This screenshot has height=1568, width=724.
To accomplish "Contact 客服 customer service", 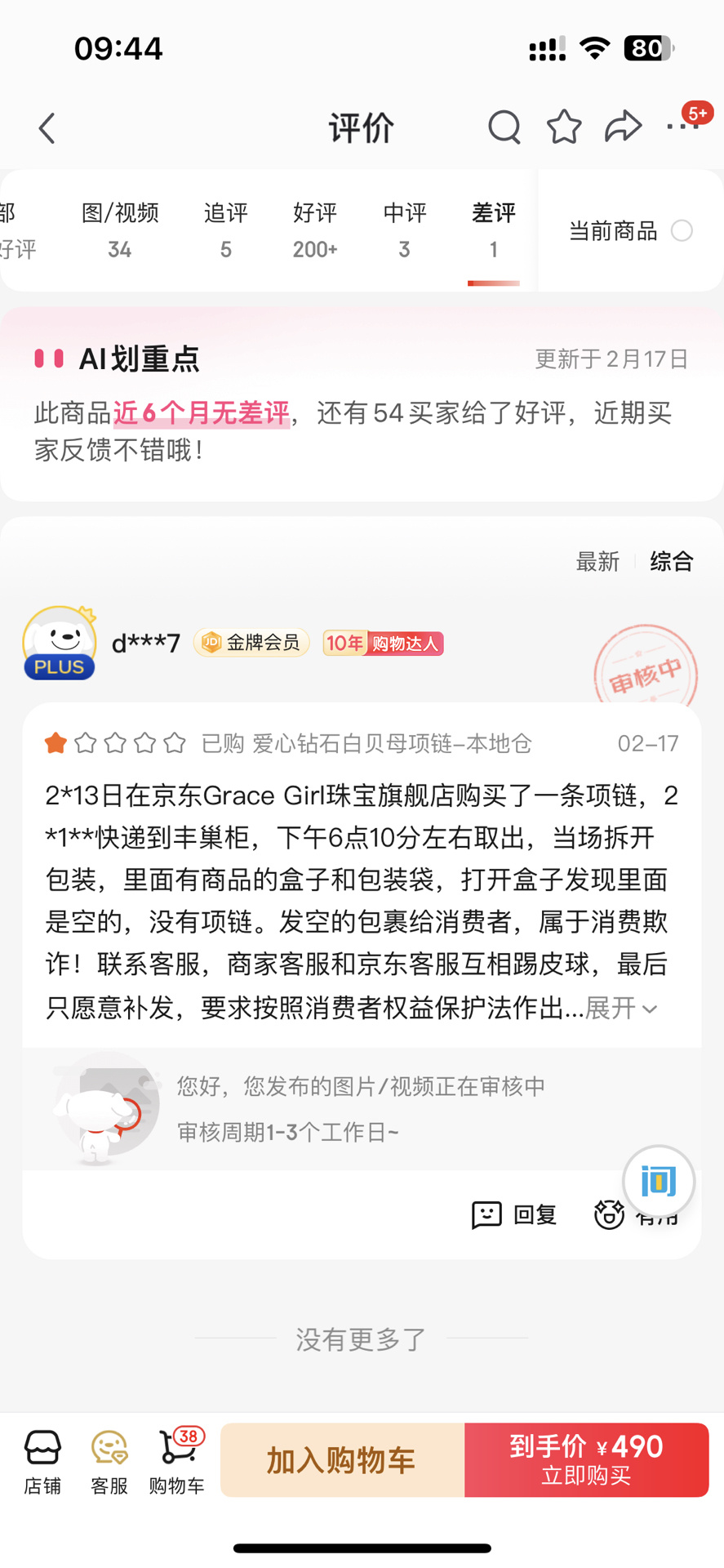I will (x=109, y=1462).
